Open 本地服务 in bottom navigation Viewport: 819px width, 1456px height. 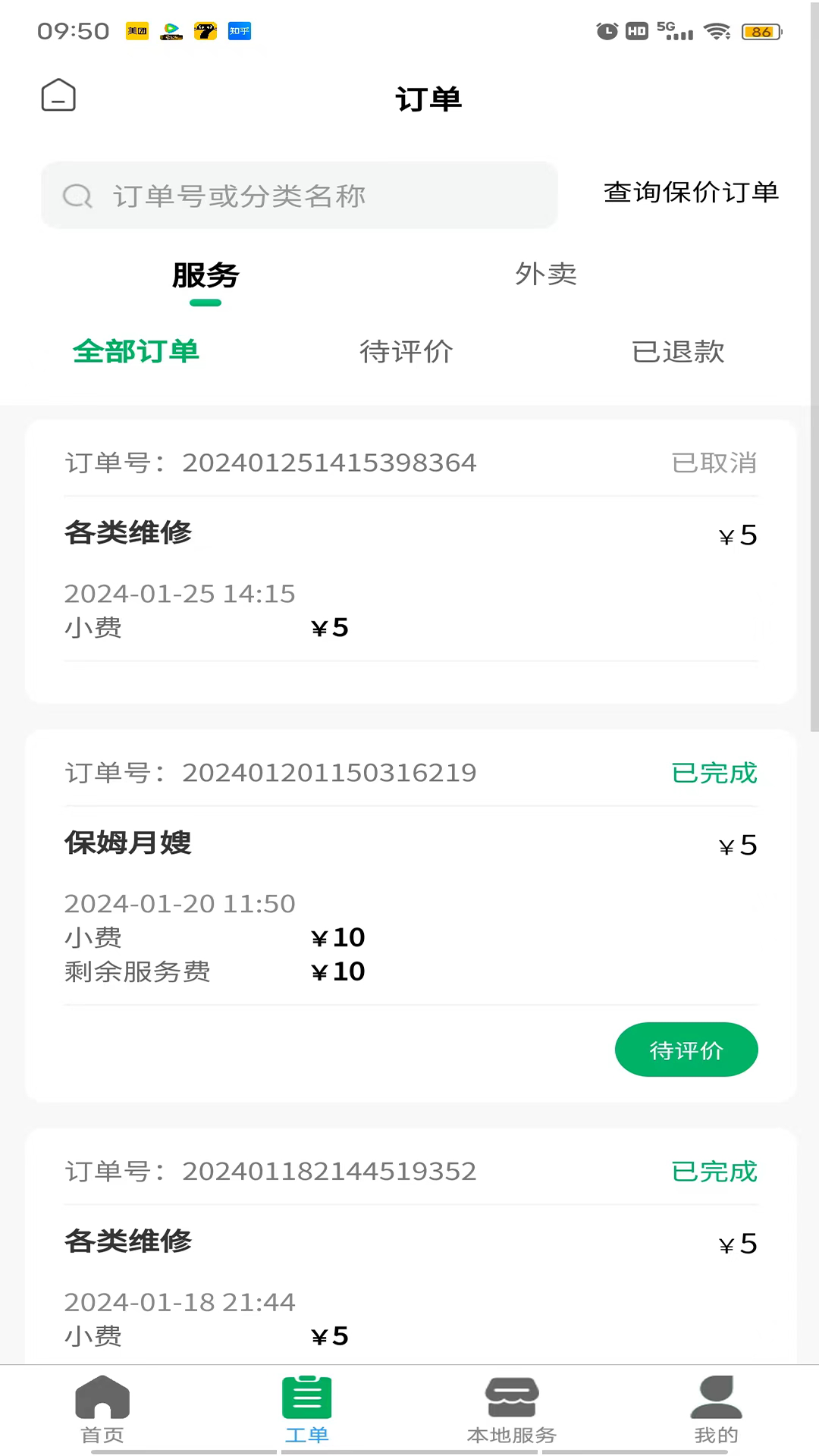coord(512,1409)
